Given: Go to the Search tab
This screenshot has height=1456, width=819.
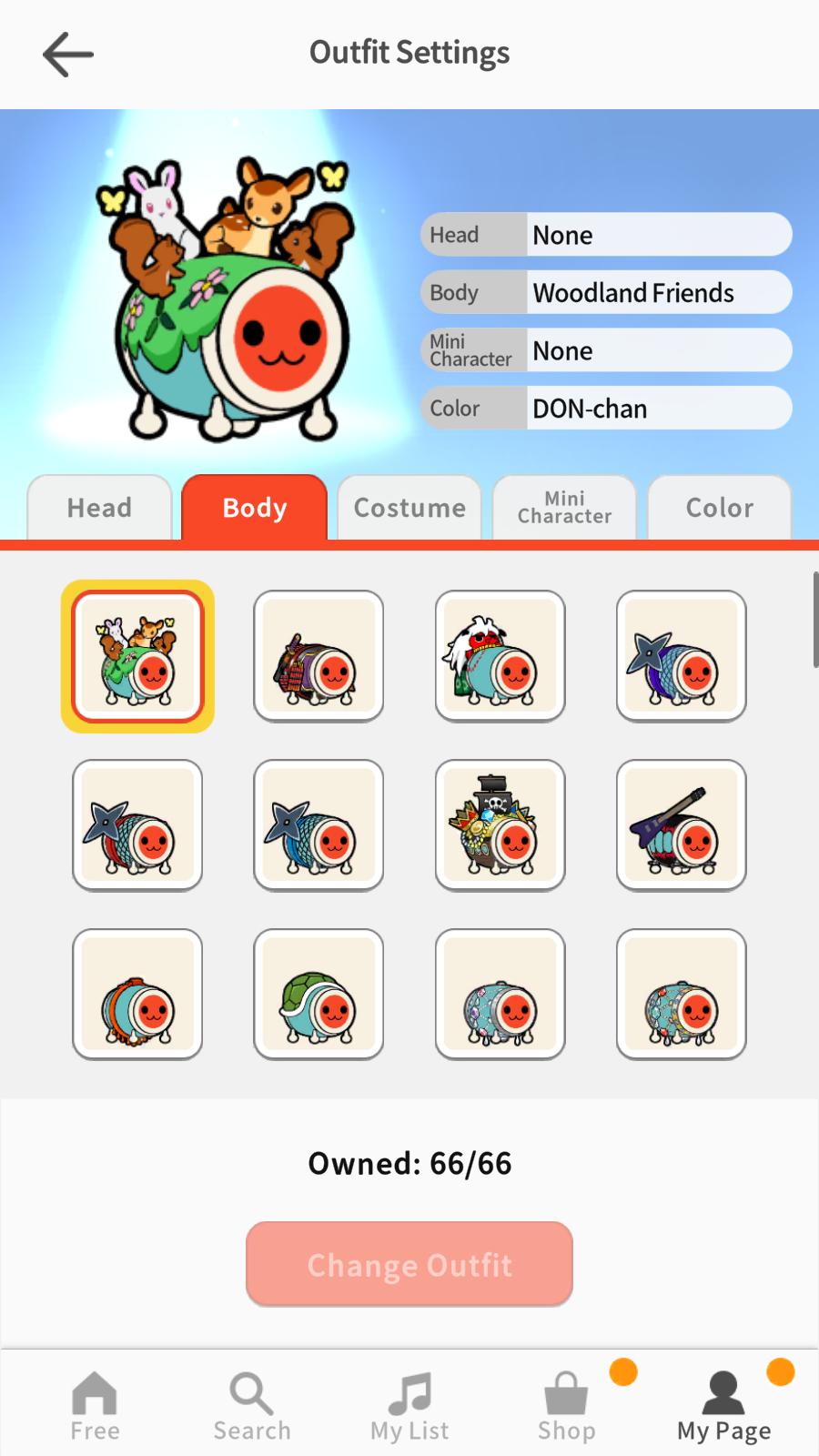Looking at the screenshot, I should coord(252,1406).
